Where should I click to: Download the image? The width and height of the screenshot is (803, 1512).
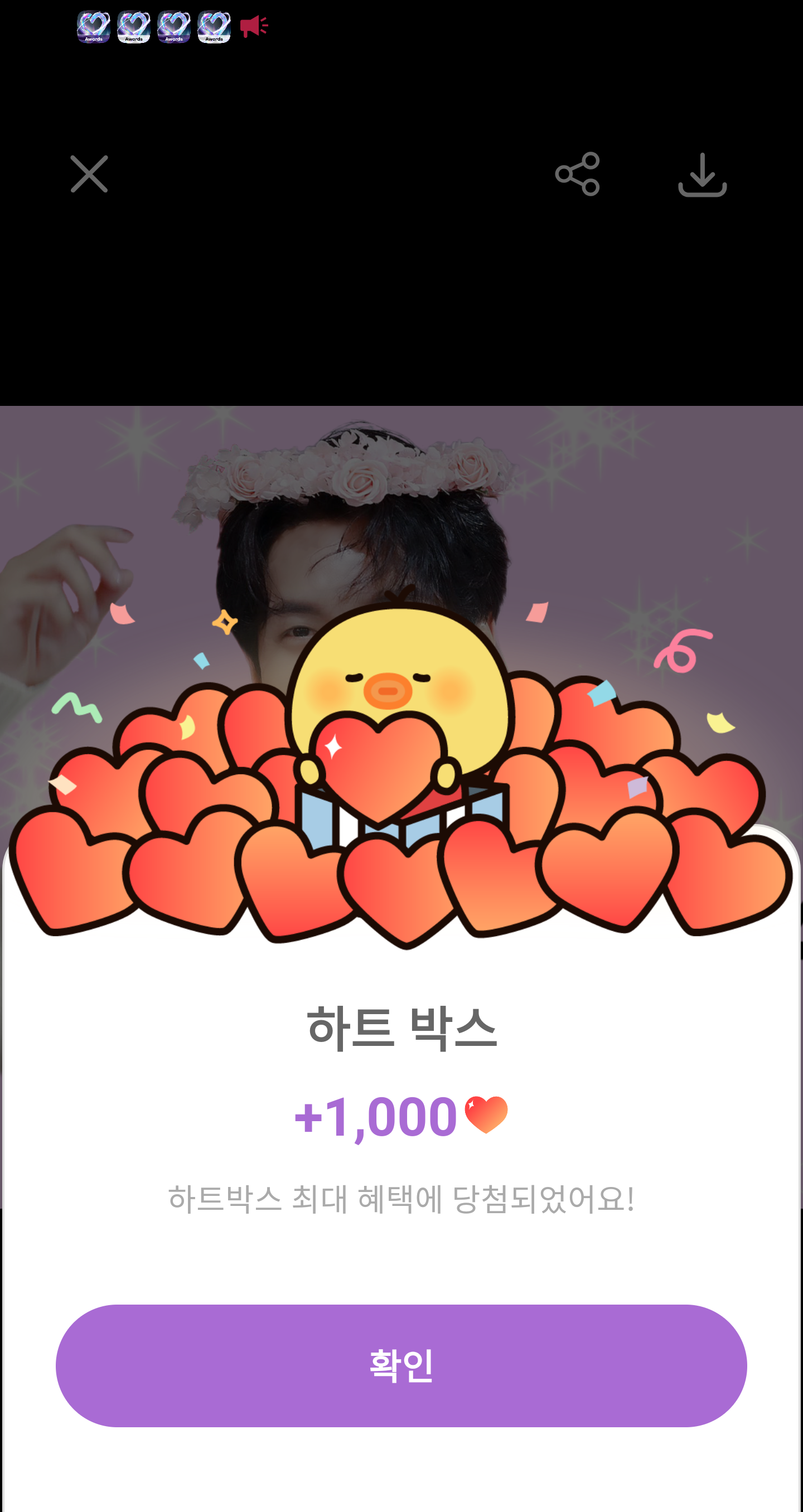tap(702, 175)
